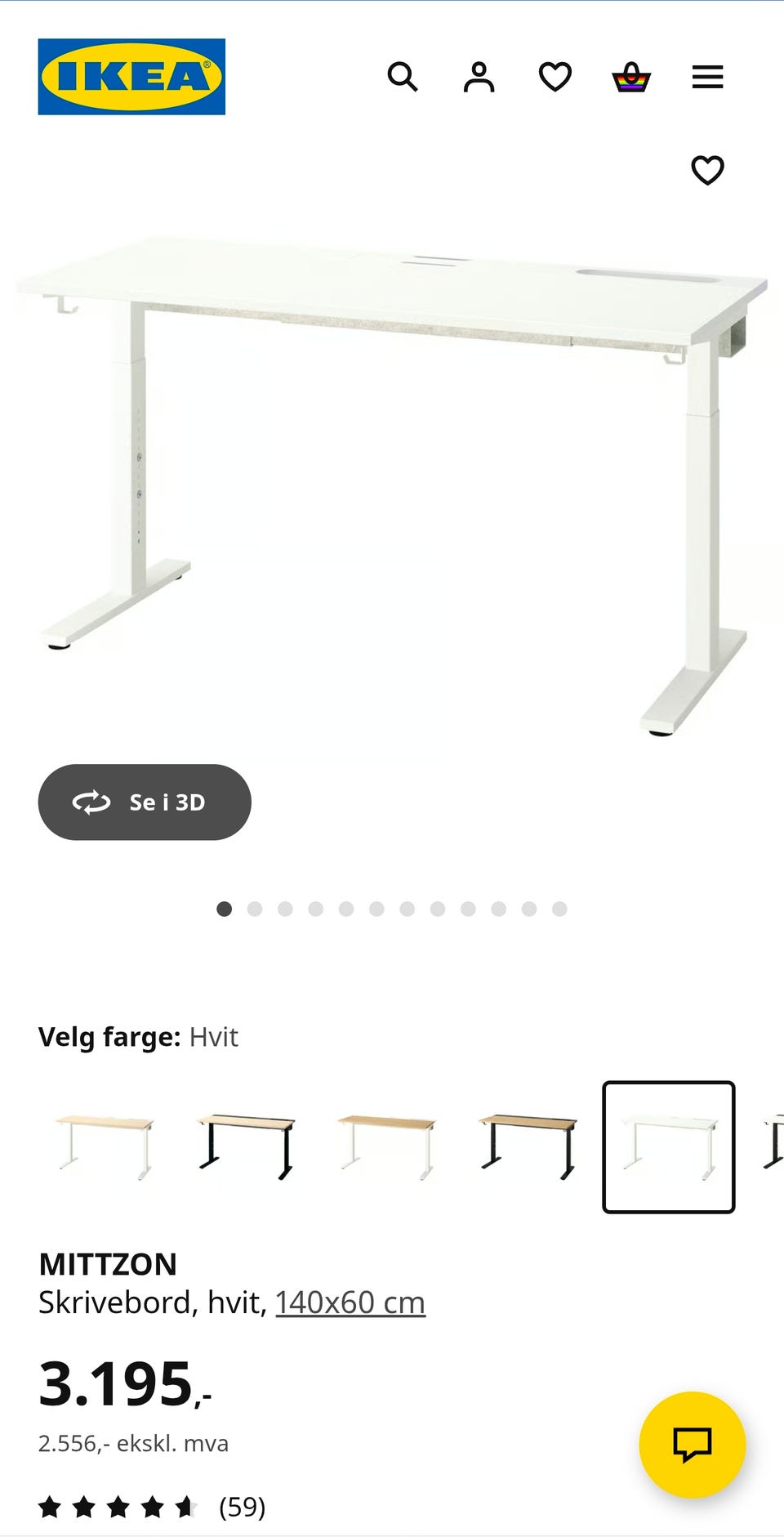Select the second image carousel dot

tap(255, 908)
